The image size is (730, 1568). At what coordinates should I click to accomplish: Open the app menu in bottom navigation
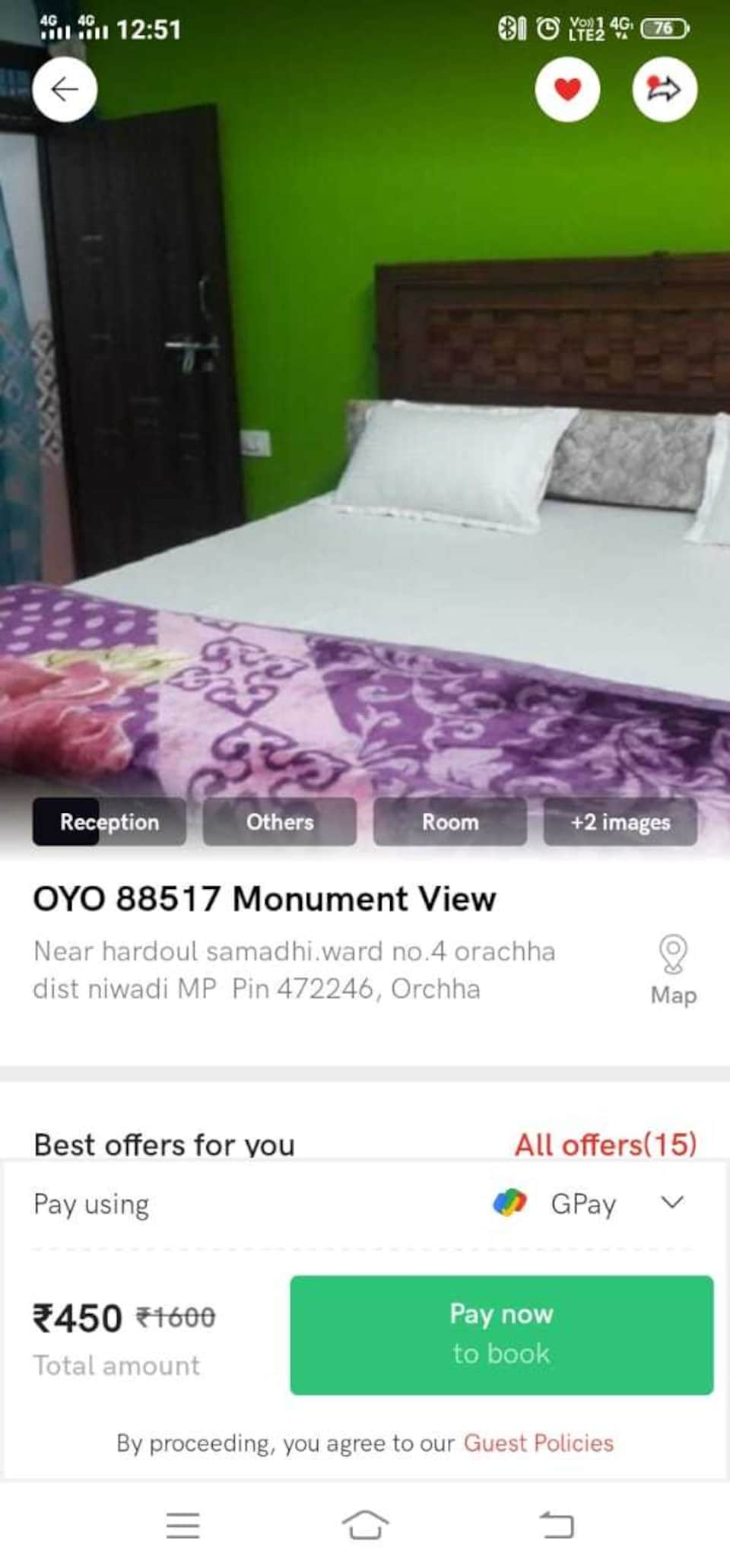tap(182, 1519)
